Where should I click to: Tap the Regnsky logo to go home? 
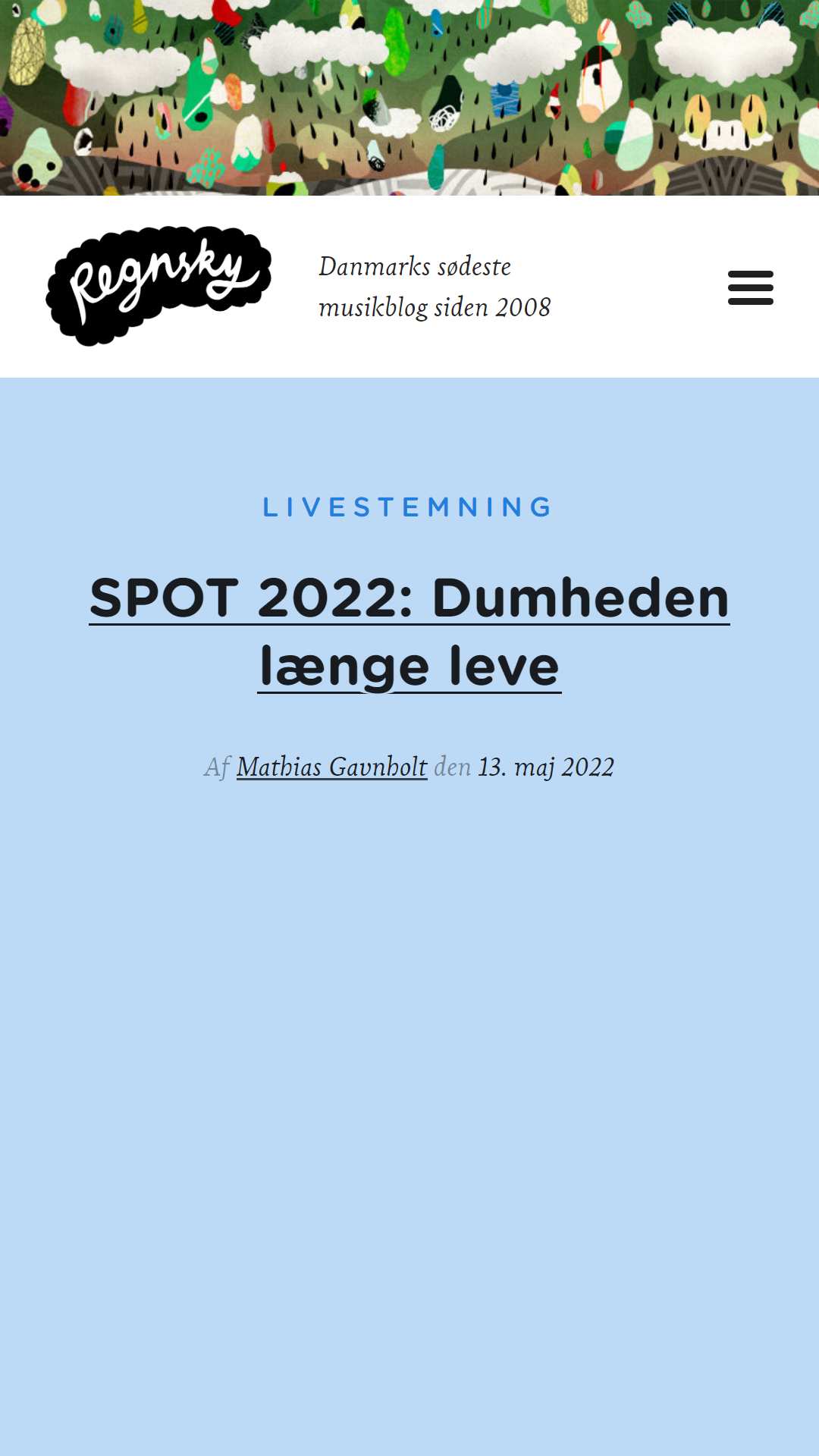(x=158, y=286)
